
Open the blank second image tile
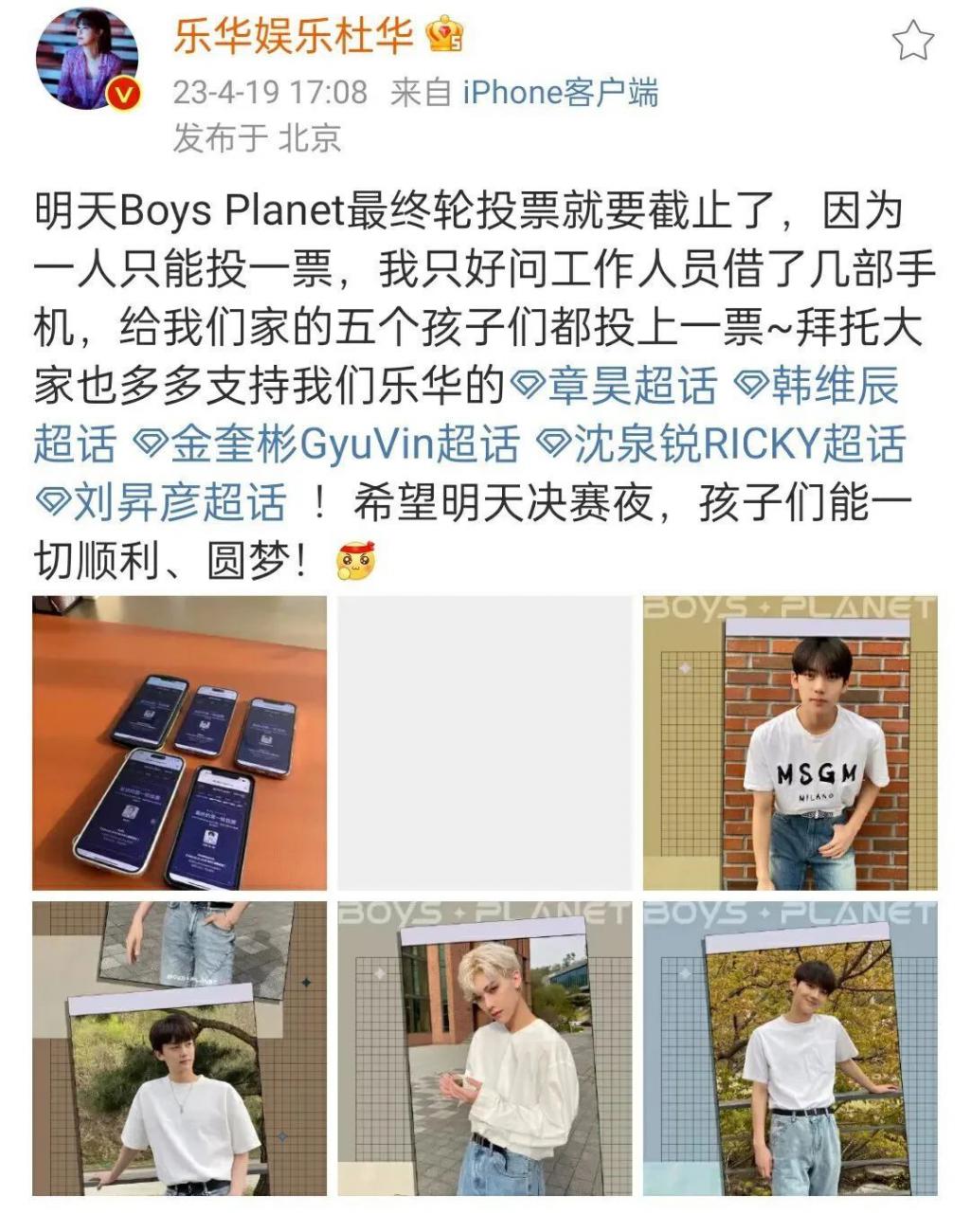click(484, 743)
